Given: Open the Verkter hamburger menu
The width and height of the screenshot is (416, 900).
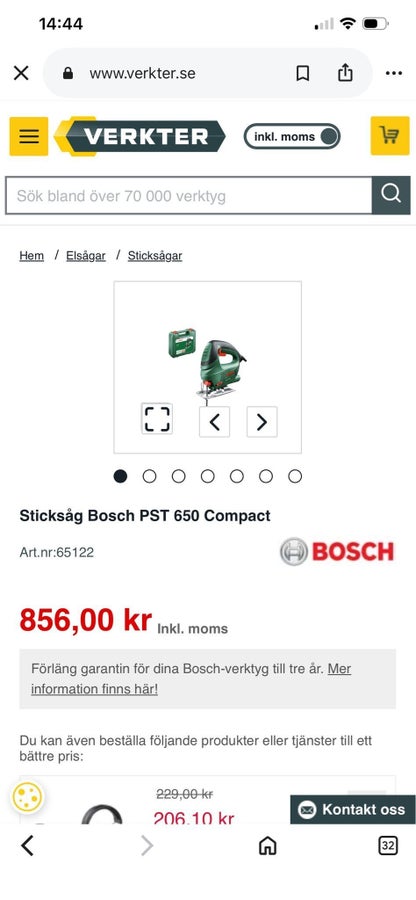Looking at the screenshot, I should point(29,136).
